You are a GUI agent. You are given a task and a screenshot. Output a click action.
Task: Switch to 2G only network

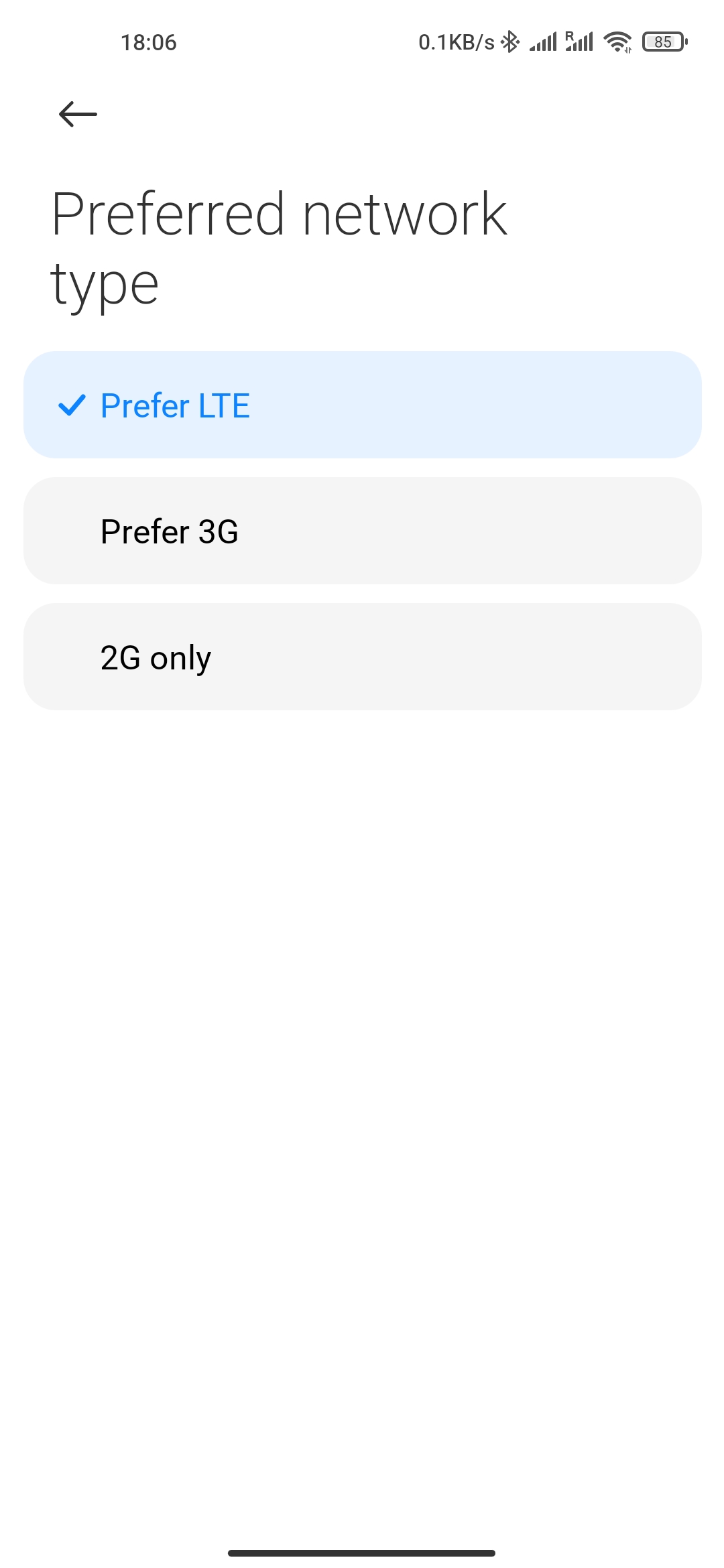(362, 657)
